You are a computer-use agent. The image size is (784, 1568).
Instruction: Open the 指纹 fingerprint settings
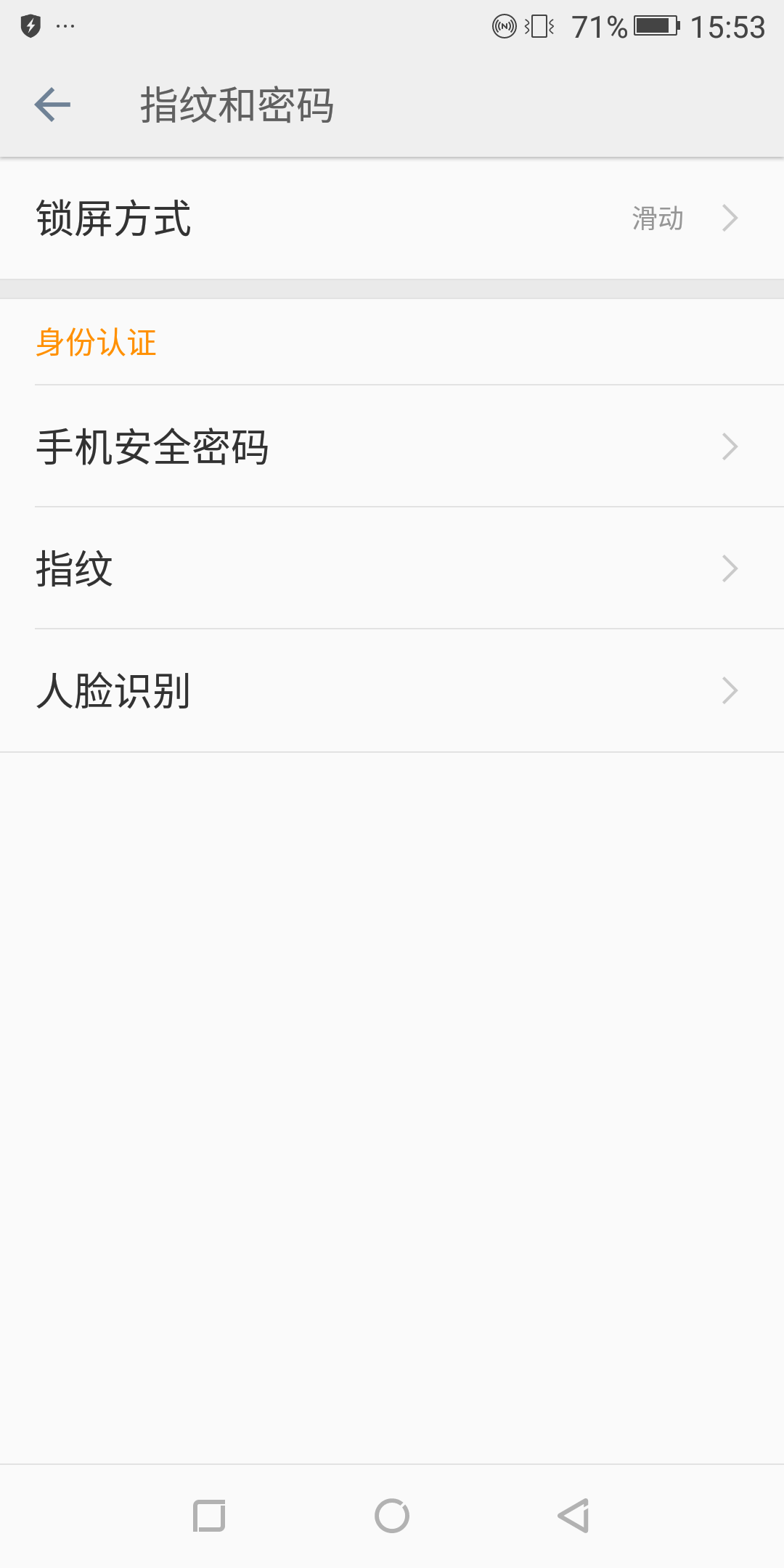coord(392,568)
